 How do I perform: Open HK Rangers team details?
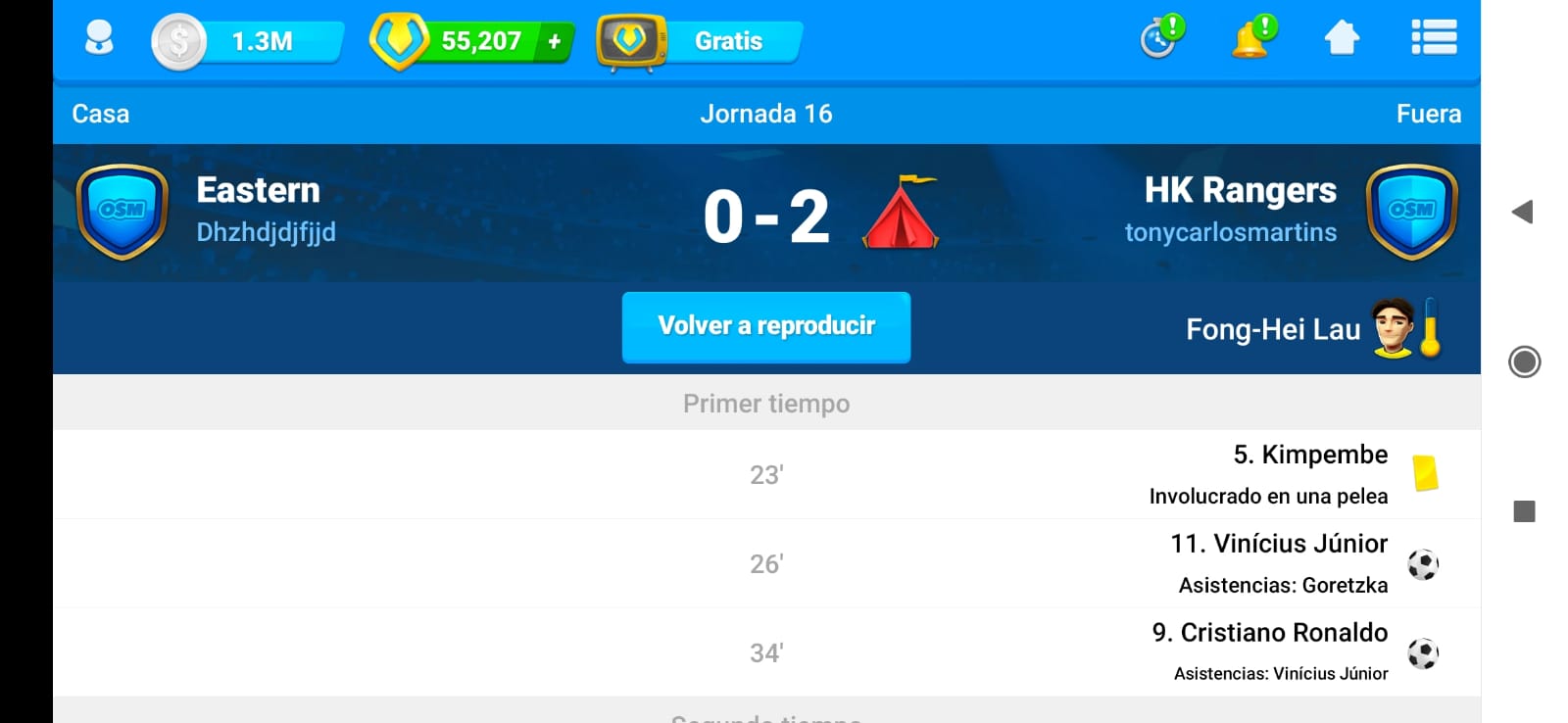[1240, 191]
